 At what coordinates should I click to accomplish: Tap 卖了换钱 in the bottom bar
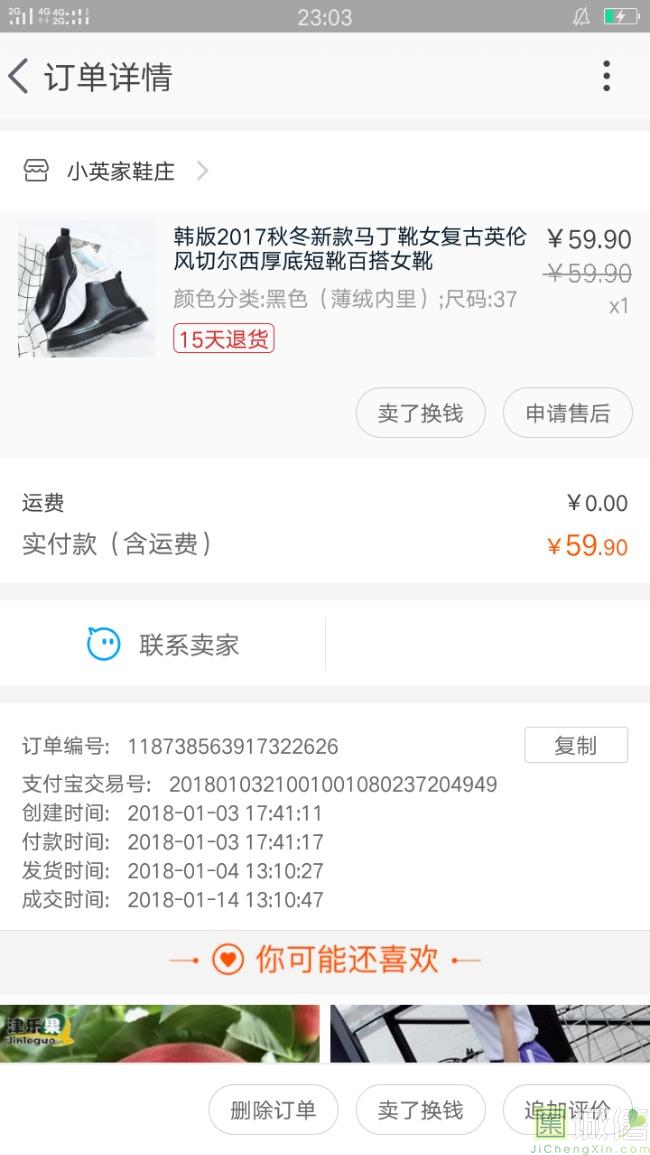coord(420,1110)
